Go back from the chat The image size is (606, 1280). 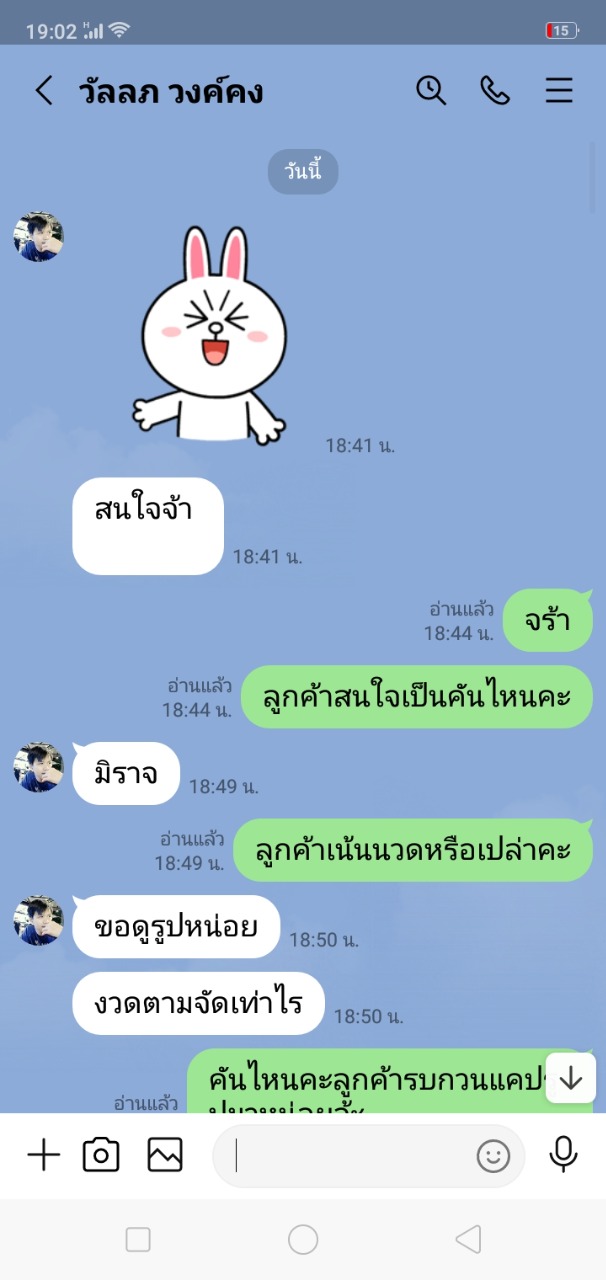pos(43,91)
